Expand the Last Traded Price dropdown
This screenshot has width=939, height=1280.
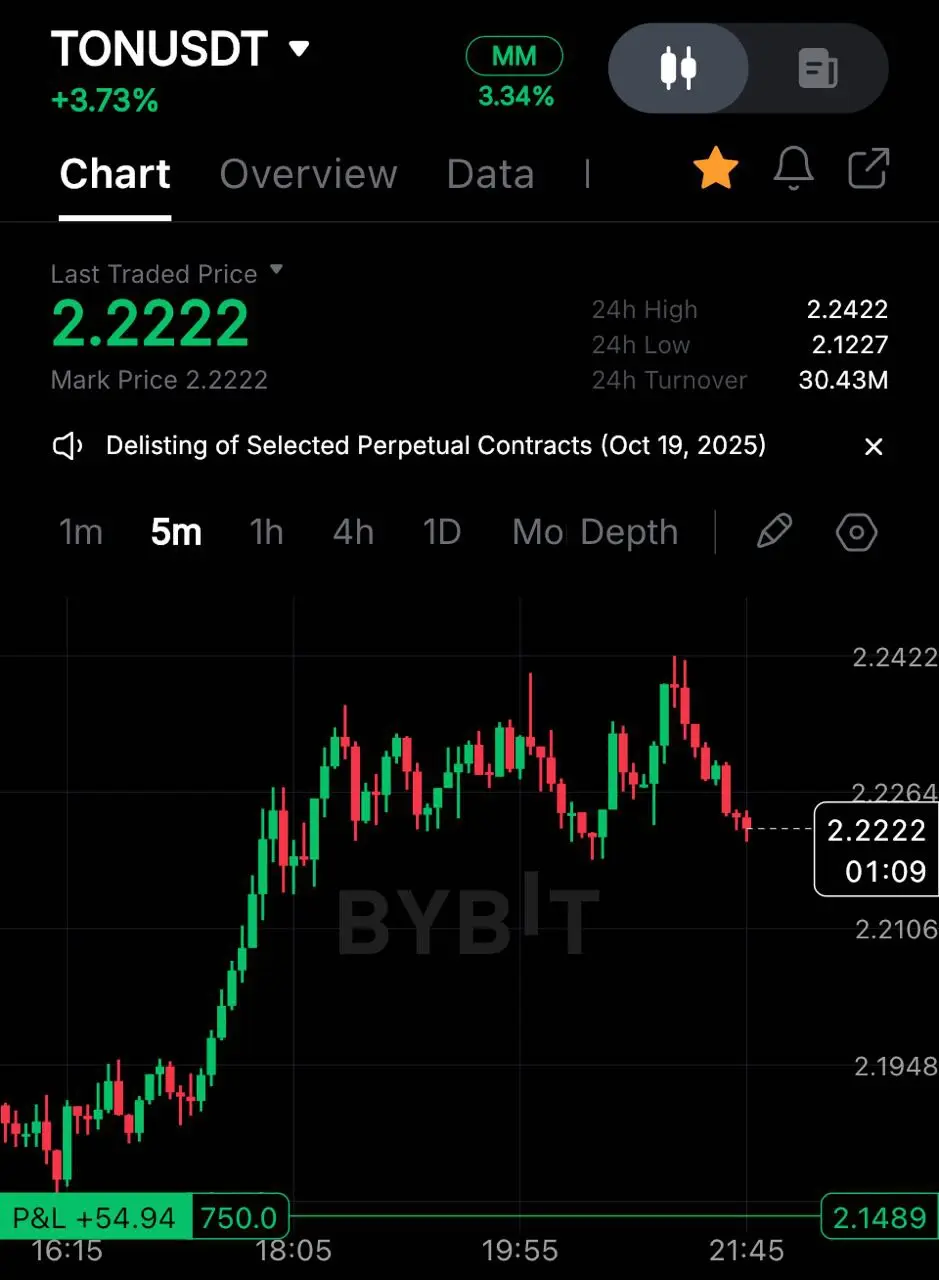(x=277, y=270)
